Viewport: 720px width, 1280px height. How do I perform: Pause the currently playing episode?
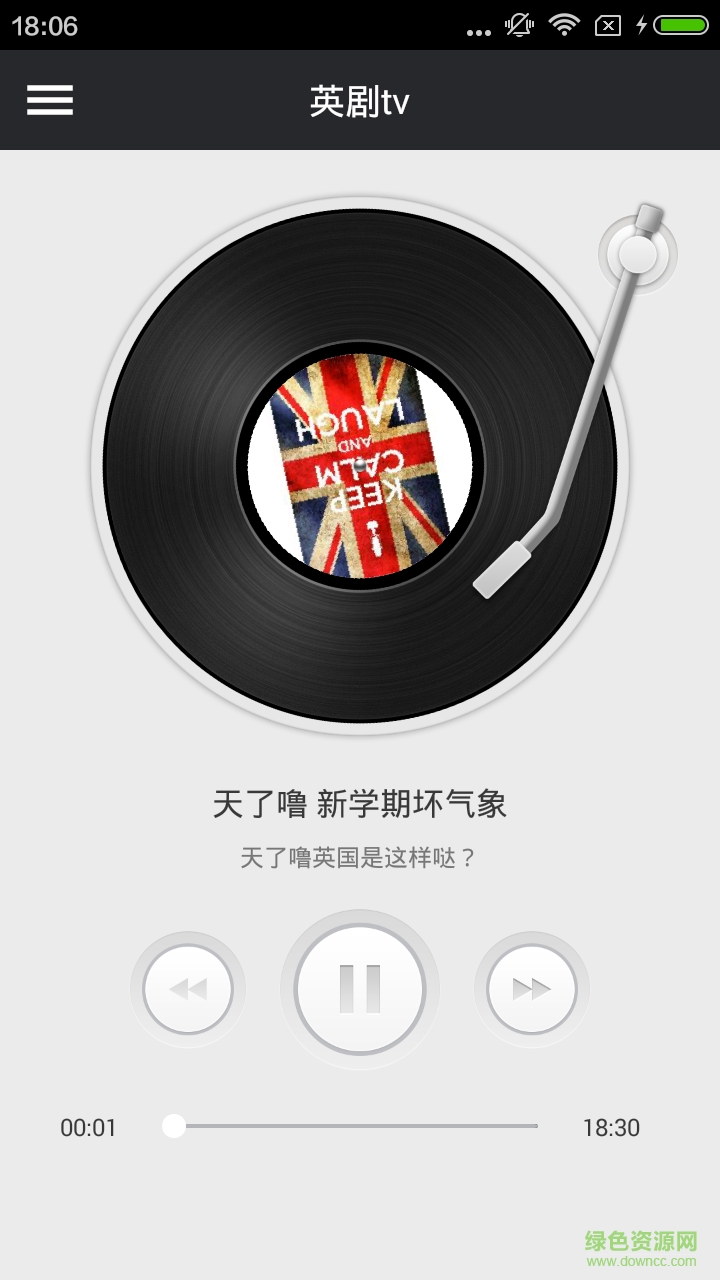click(360, 988)
